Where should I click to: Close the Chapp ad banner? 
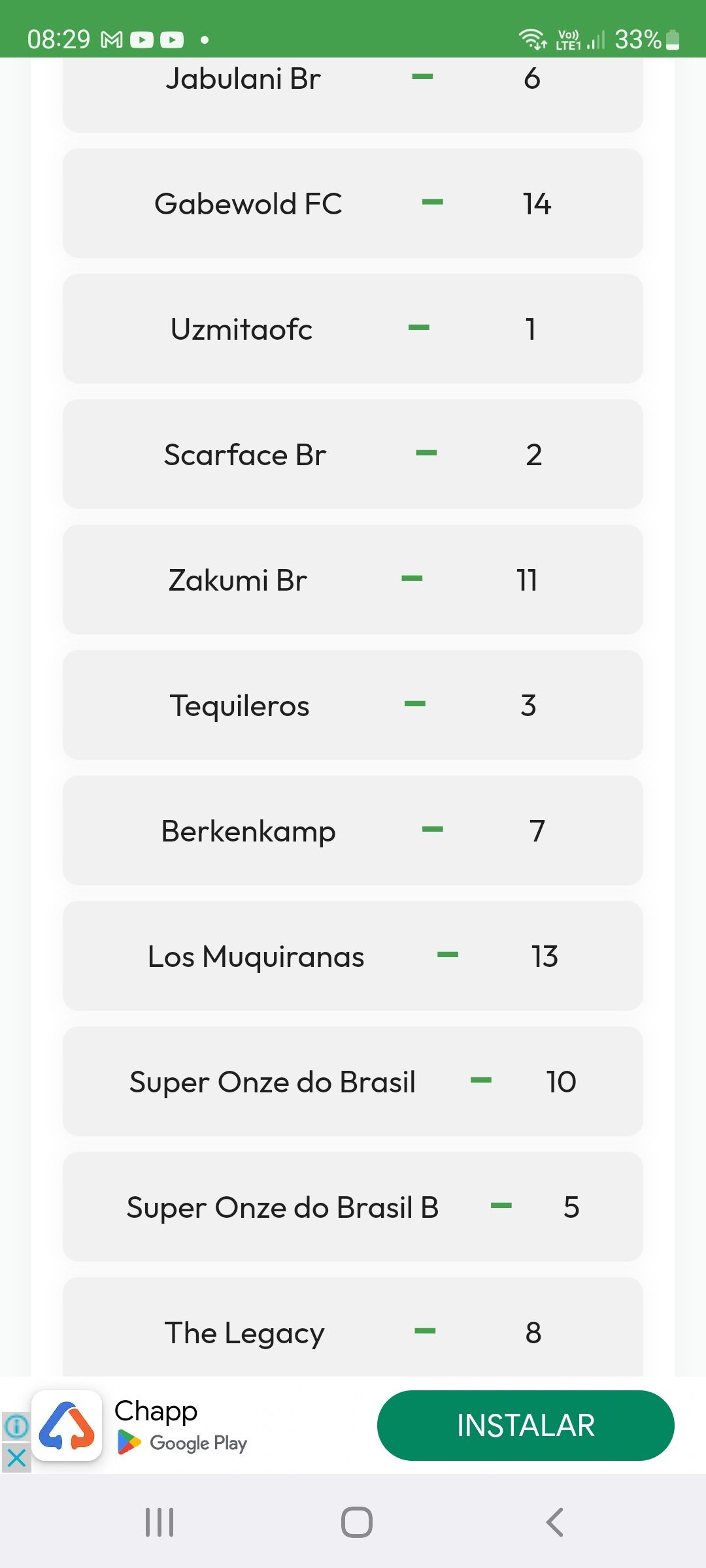click(16, 1458)
